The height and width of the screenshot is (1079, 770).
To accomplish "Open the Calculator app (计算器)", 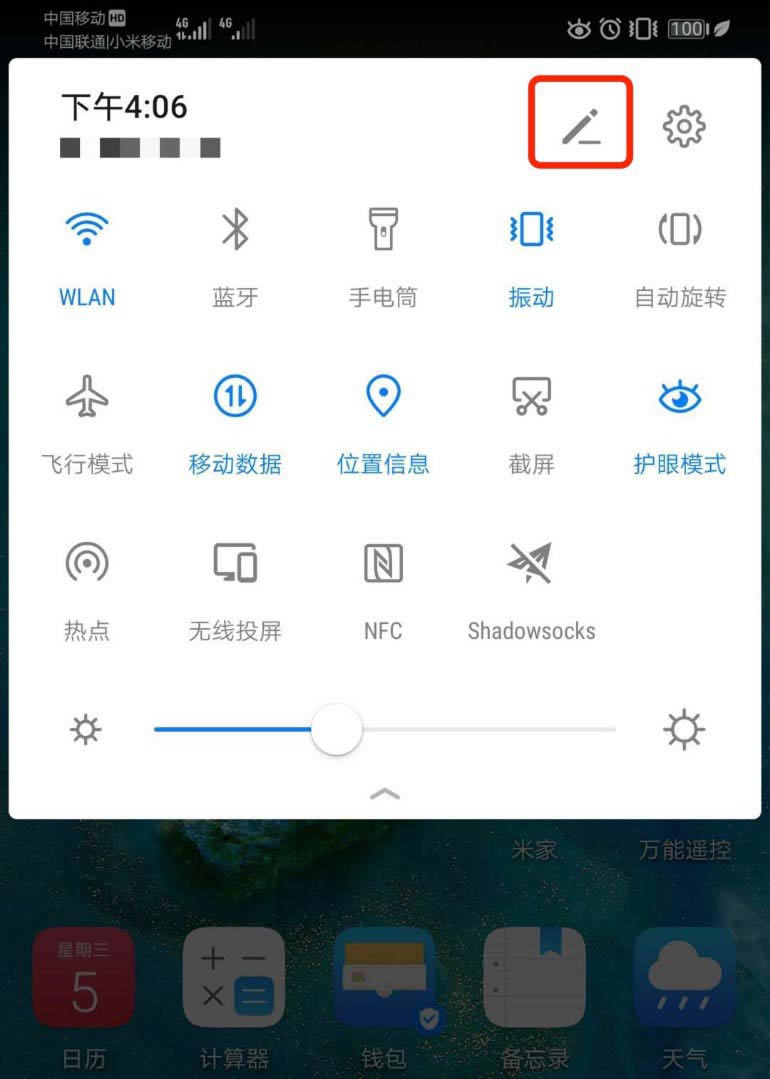I will [x=234, y=978].
